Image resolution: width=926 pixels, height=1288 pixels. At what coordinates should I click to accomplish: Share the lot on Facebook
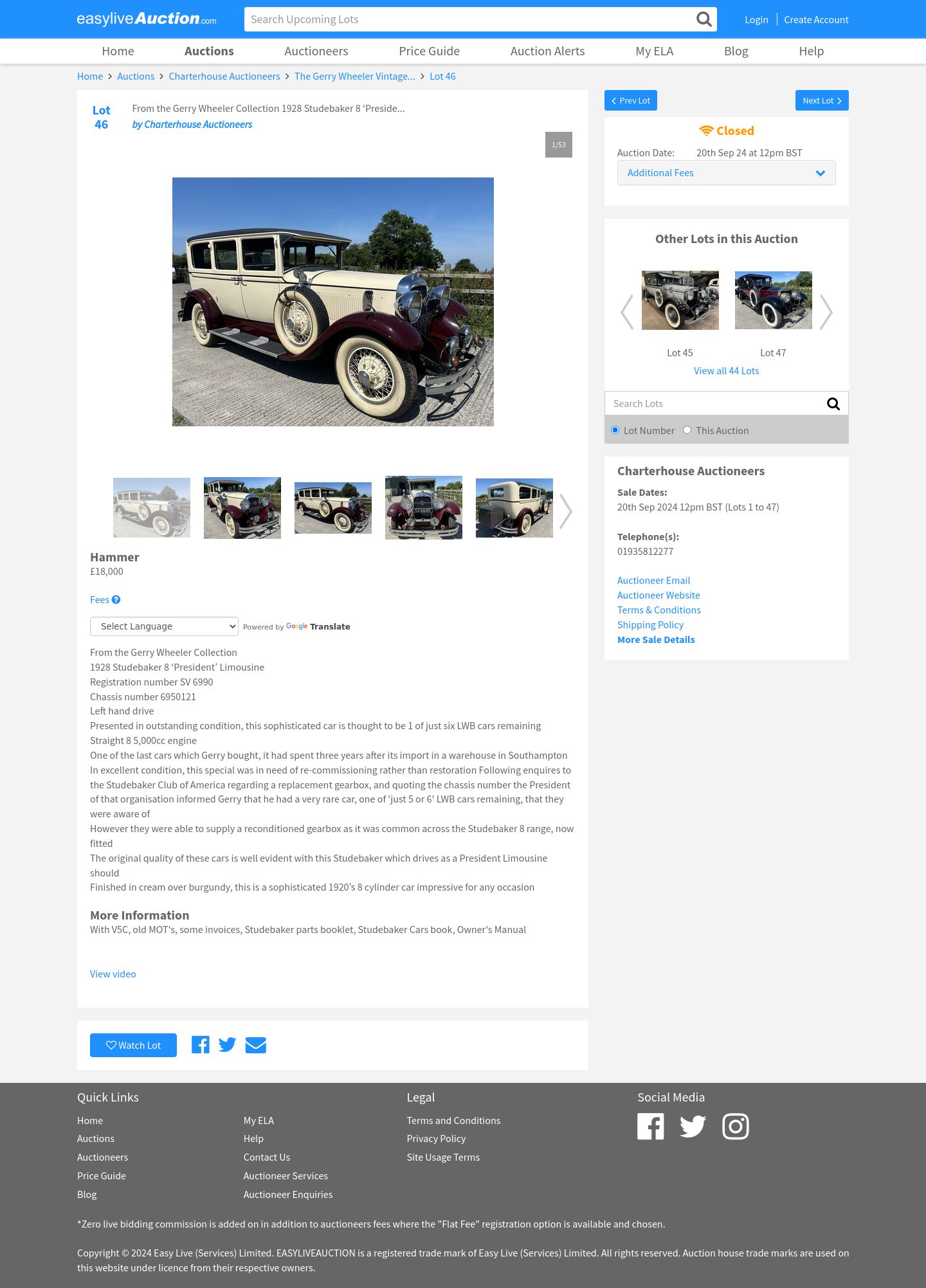point(201,1045)
